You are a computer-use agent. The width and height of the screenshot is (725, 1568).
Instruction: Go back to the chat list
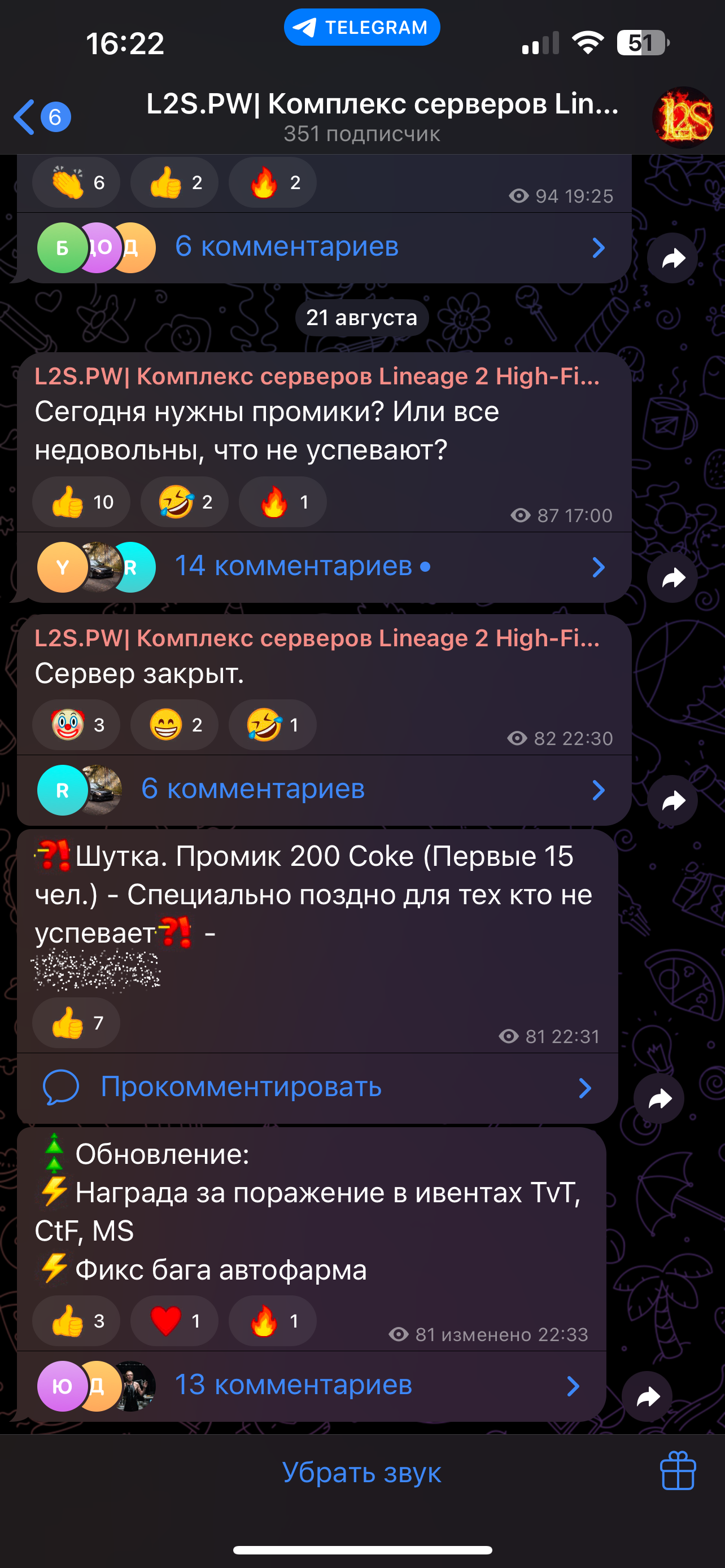coord(40,117)
